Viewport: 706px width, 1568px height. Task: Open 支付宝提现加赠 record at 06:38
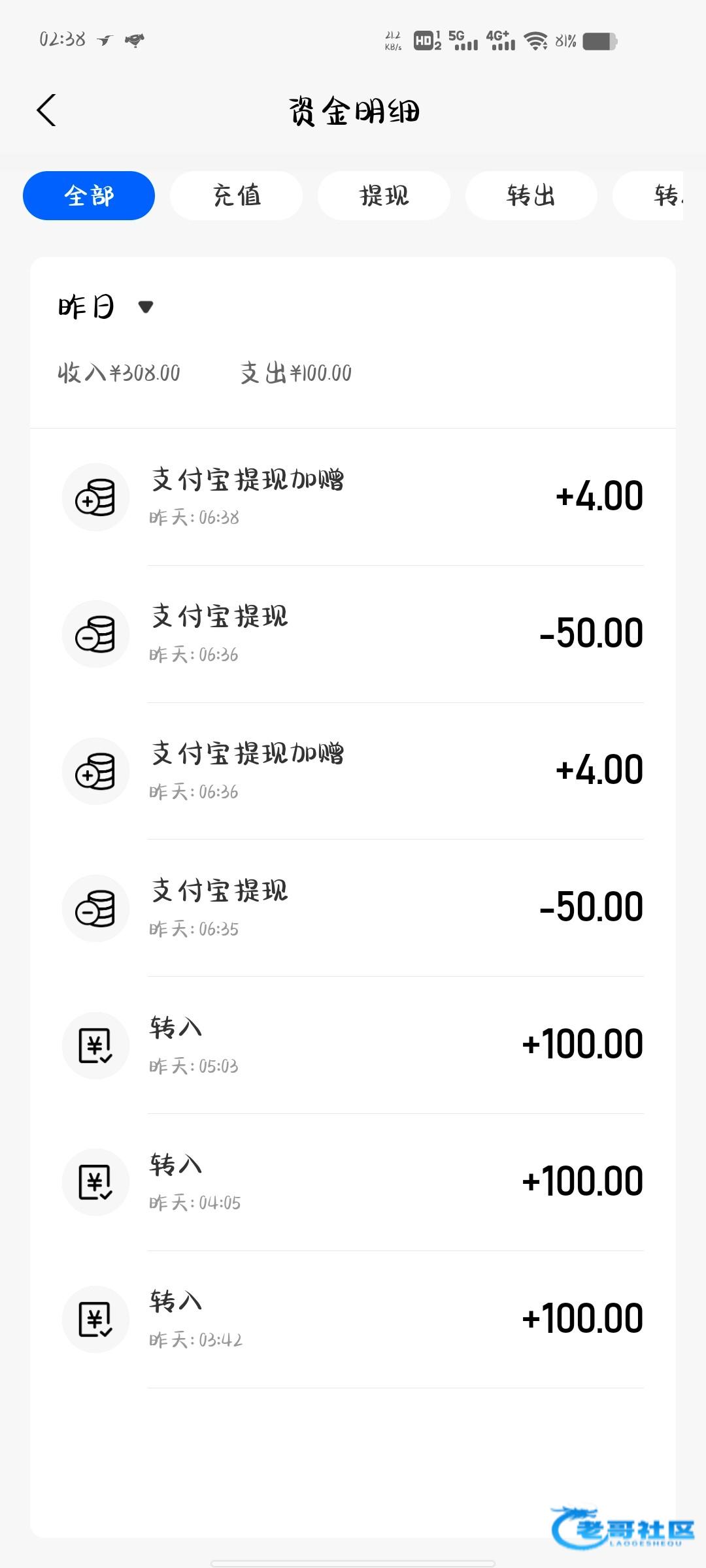tap(353, 497)
